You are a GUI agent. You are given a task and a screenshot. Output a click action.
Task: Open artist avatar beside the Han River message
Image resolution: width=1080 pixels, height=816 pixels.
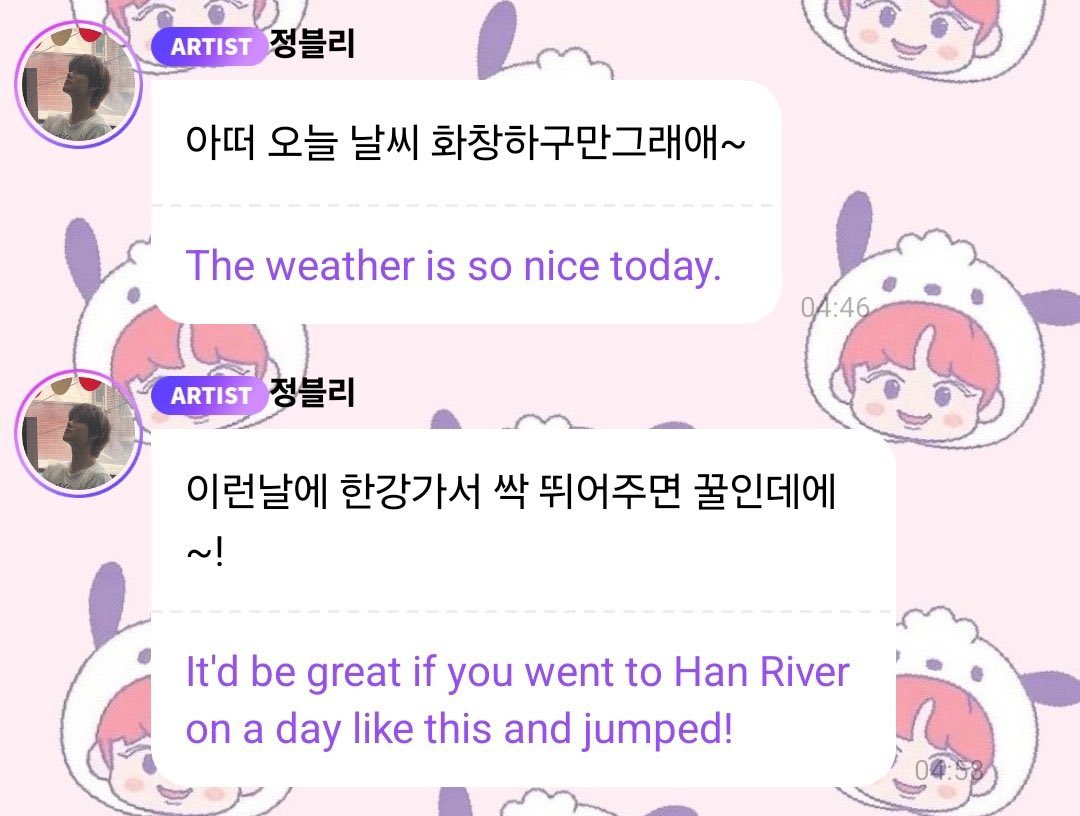coord(78,432)
